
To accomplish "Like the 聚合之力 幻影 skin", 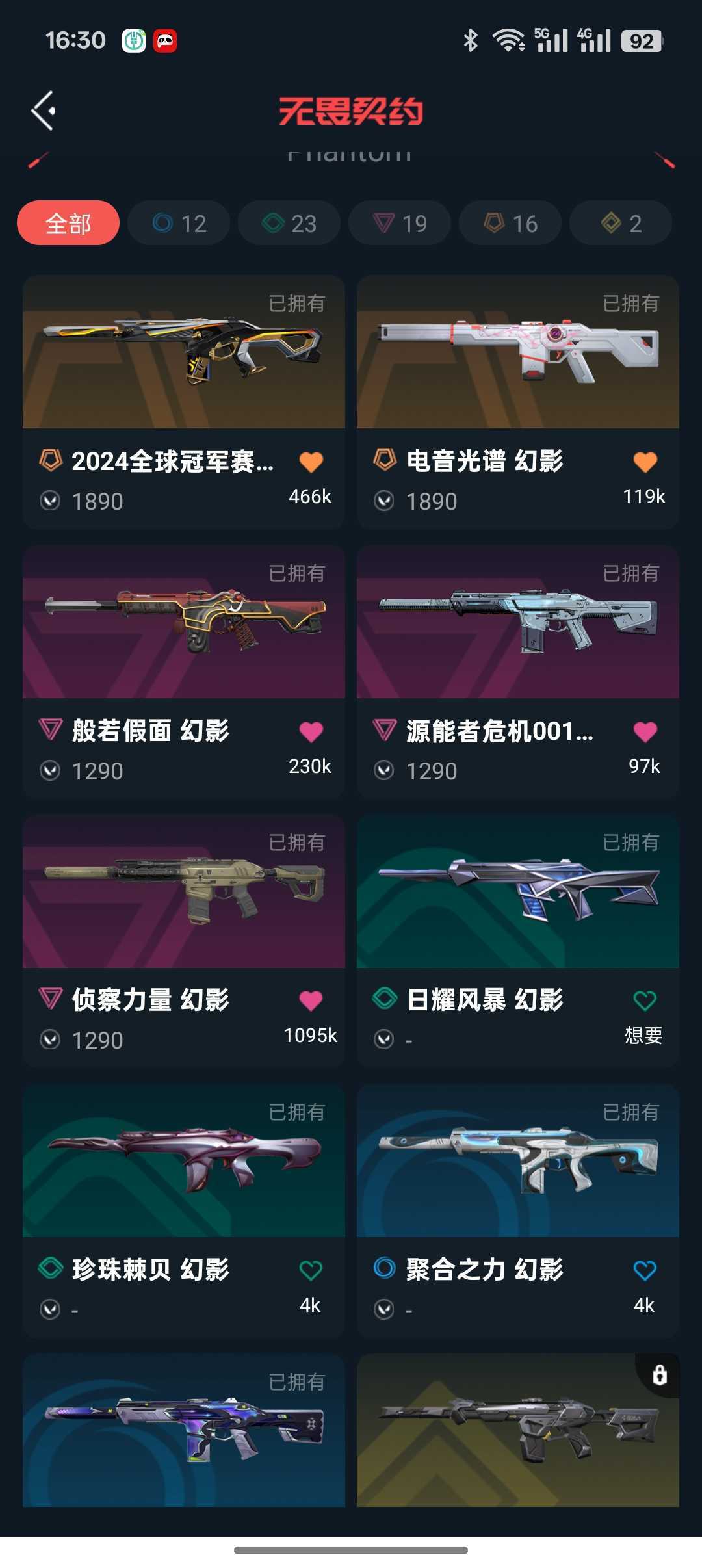I will click(x=645, y=1270).
